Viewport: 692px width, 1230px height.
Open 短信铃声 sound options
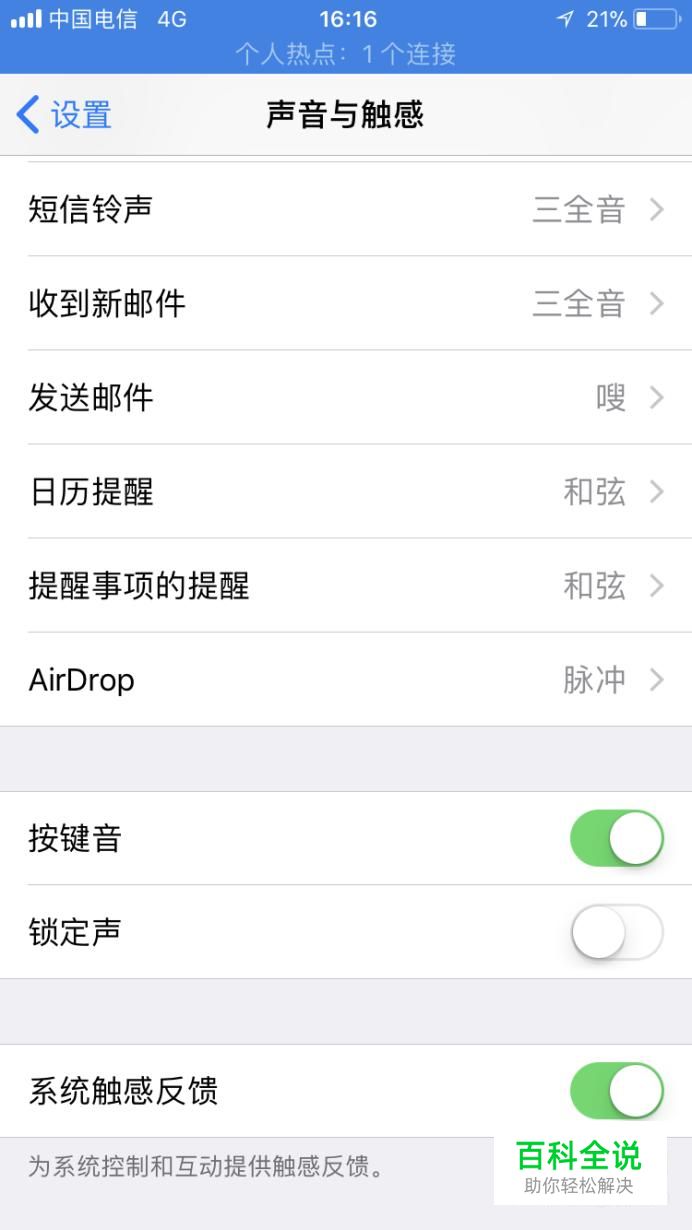346,210
